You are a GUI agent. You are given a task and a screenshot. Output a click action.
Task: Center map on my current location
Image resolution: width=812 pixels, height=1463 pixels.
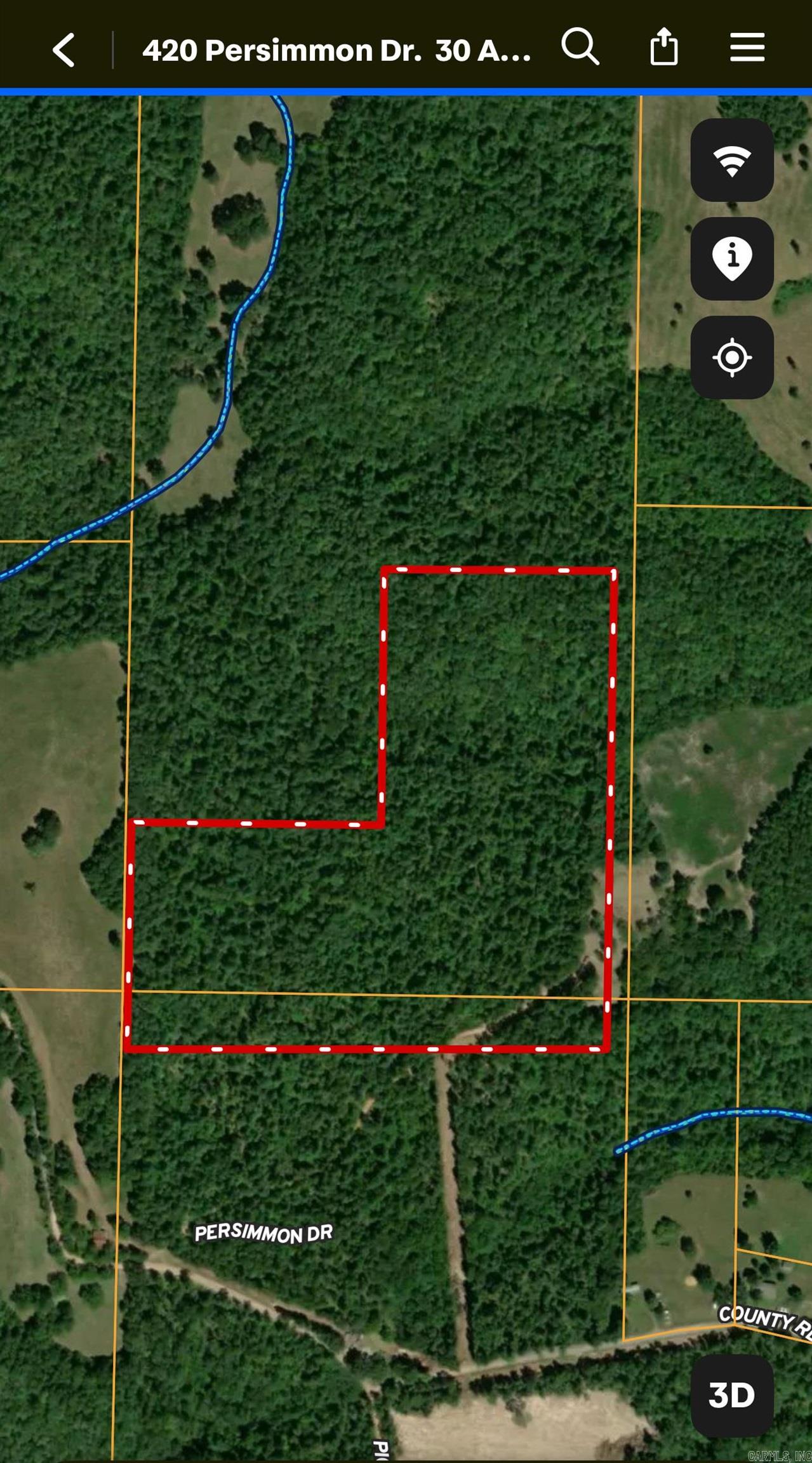point(731,357)
